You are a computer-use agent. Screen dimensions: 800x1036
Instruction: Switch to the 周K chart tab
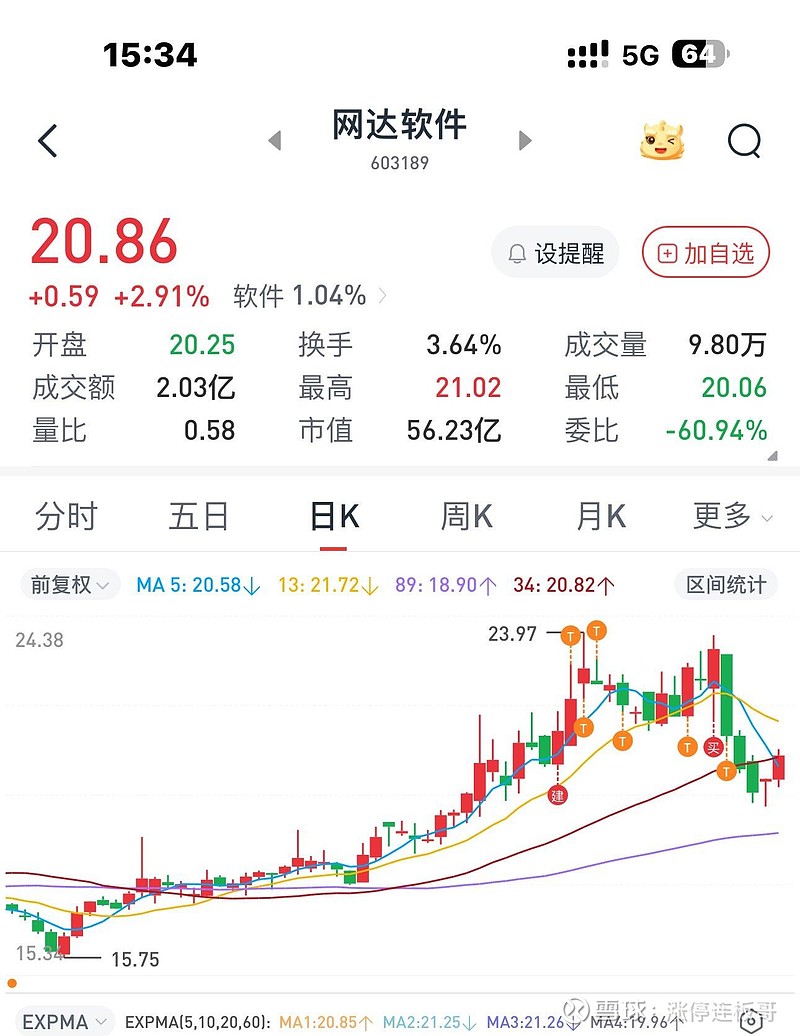point(467,517)
